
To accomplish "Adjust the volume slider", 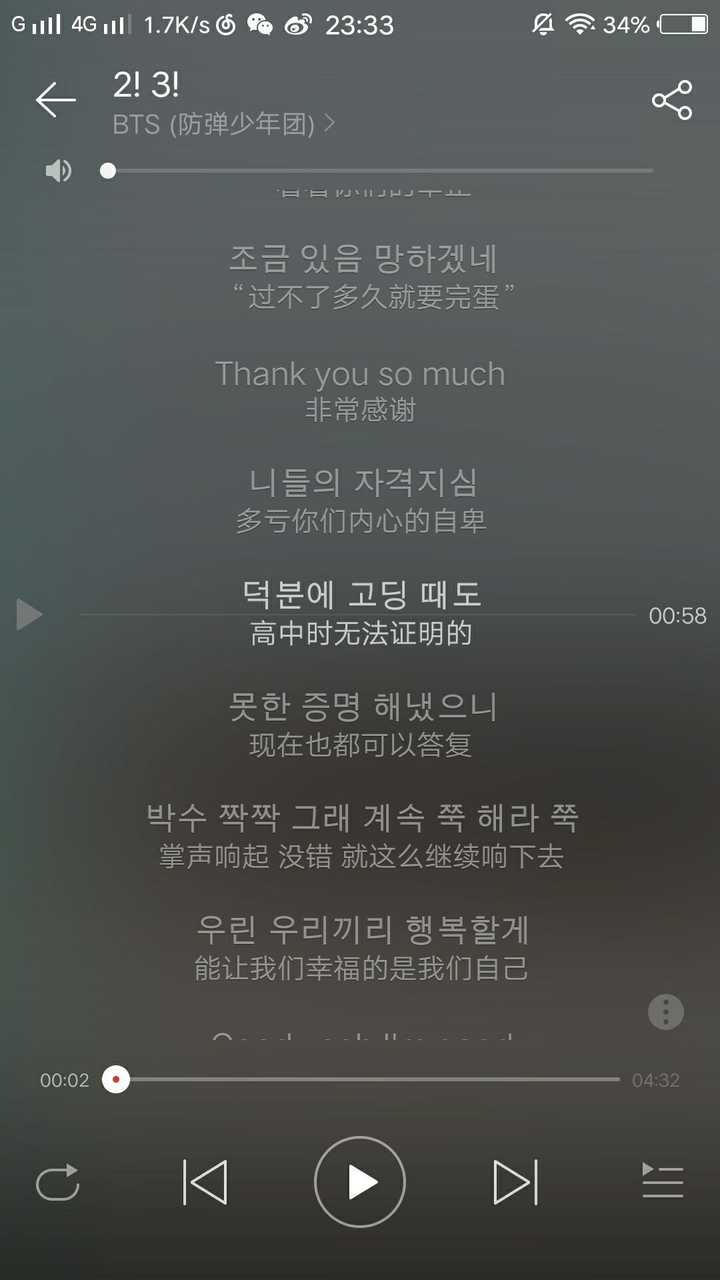I will click(380, 171).
